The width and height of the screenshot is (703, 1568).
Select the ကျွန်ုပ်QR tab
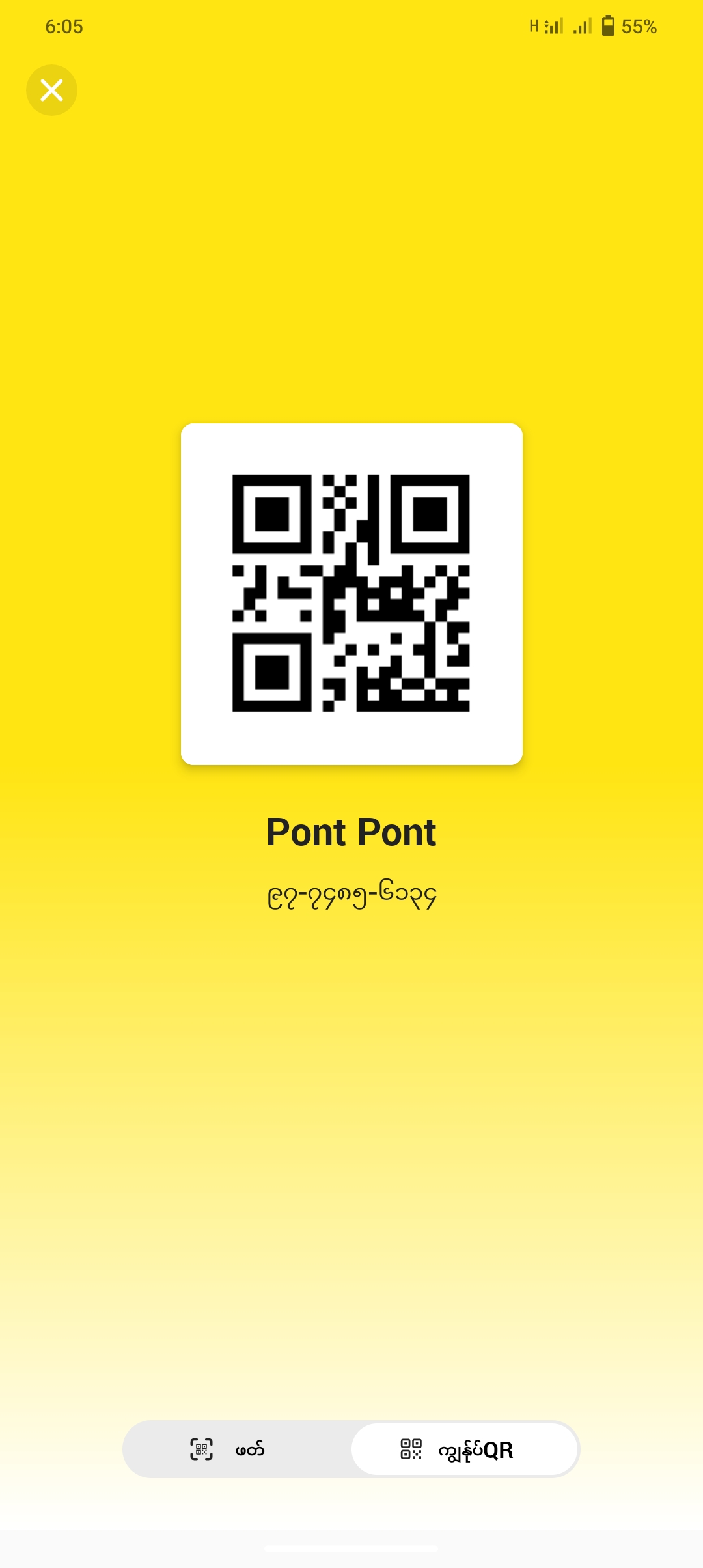coord(464,1449)
